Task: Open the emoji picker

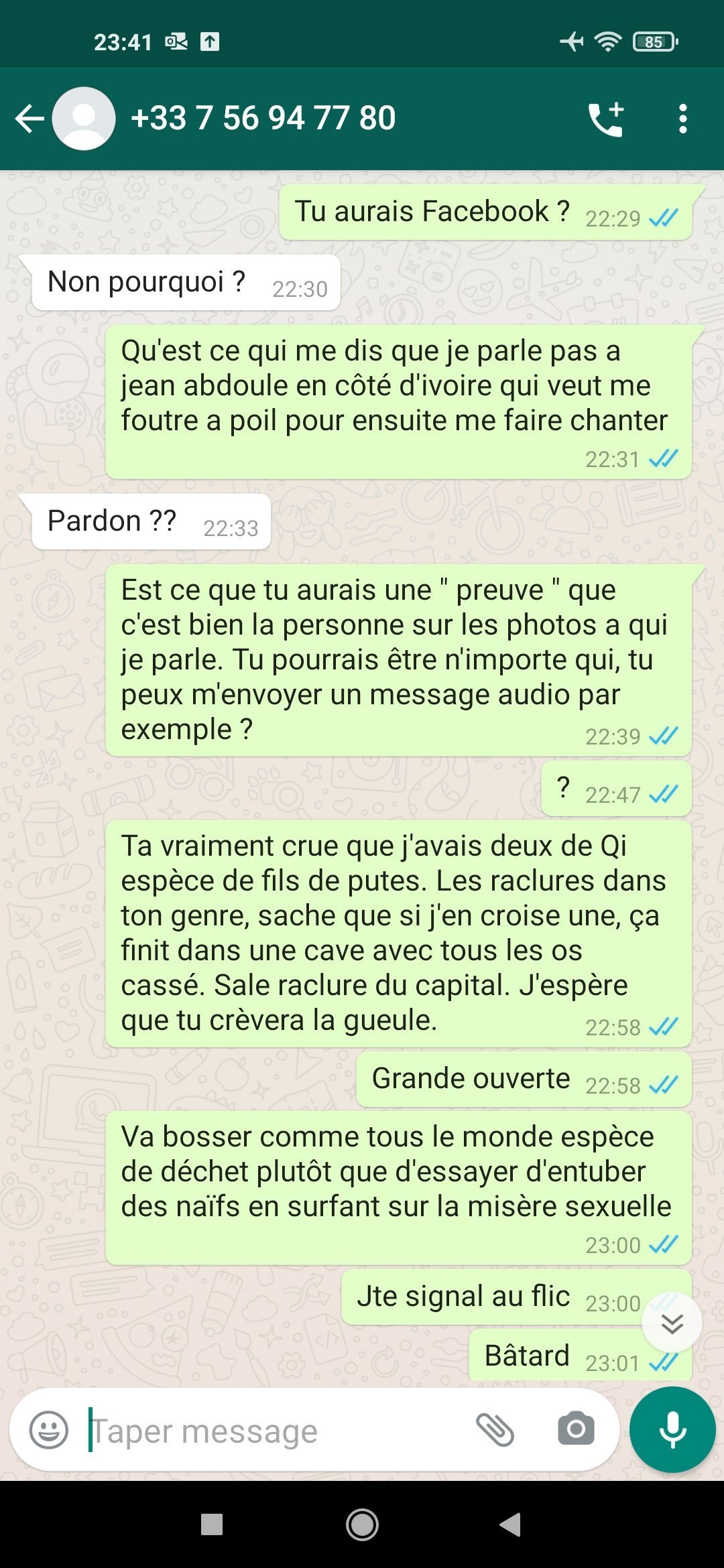Action: click(x=49, y=1430)
